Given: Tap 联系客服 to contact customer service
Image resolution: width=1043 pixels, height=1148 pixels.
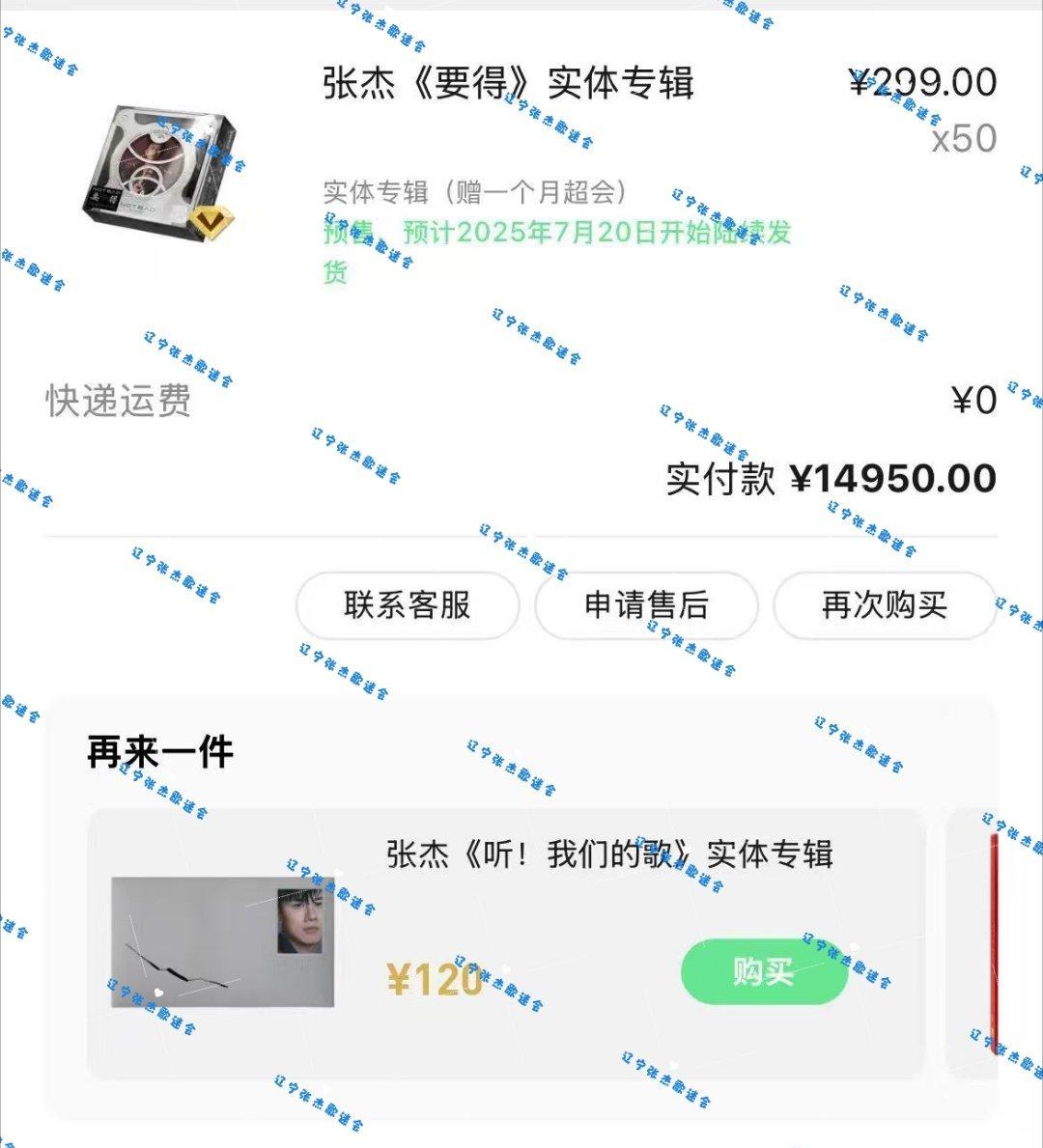Looking at the screenshot, I should (407, 606).
